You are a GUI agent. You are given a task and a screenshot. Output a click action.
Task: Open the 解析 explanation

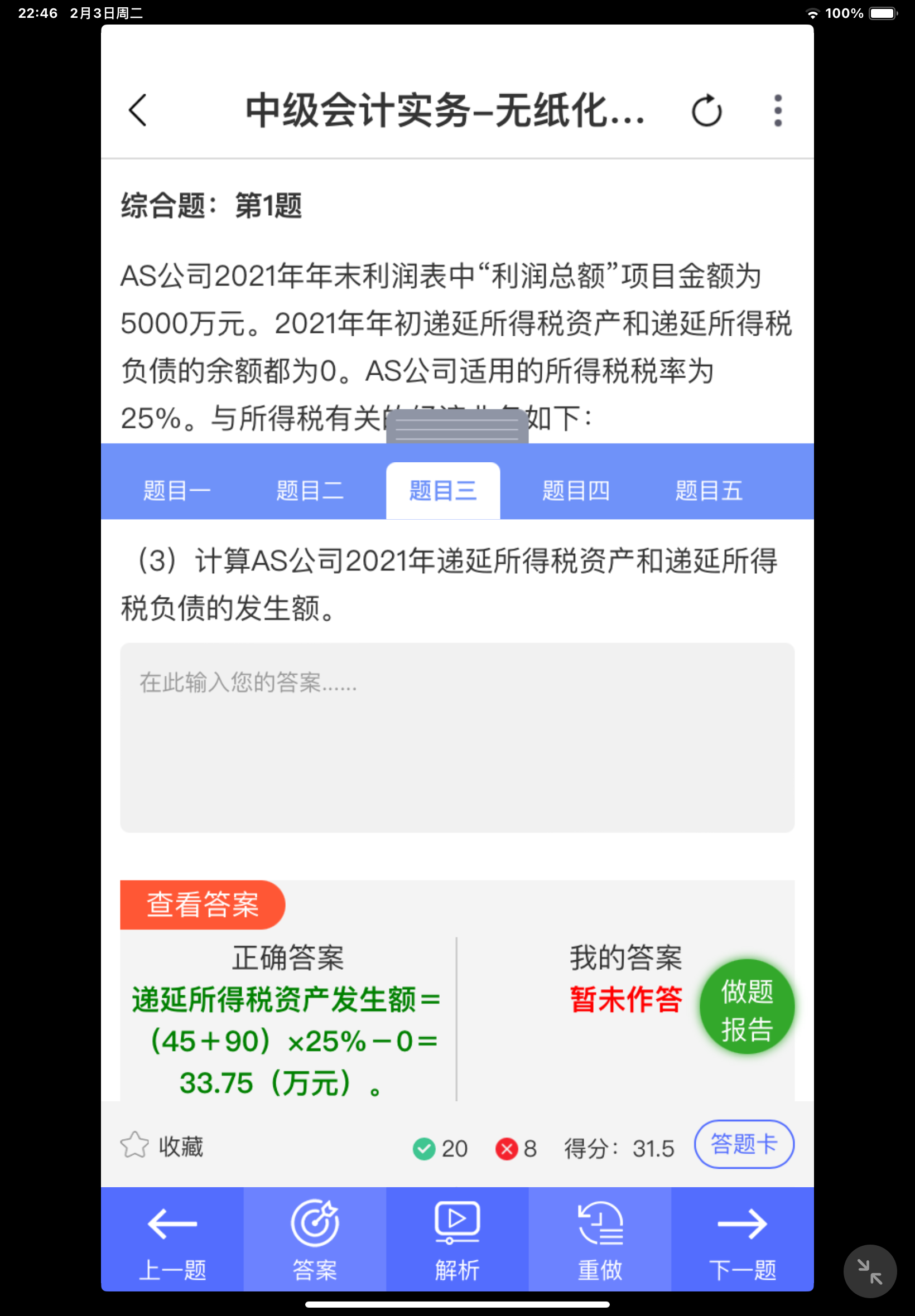coord(457,1238)
